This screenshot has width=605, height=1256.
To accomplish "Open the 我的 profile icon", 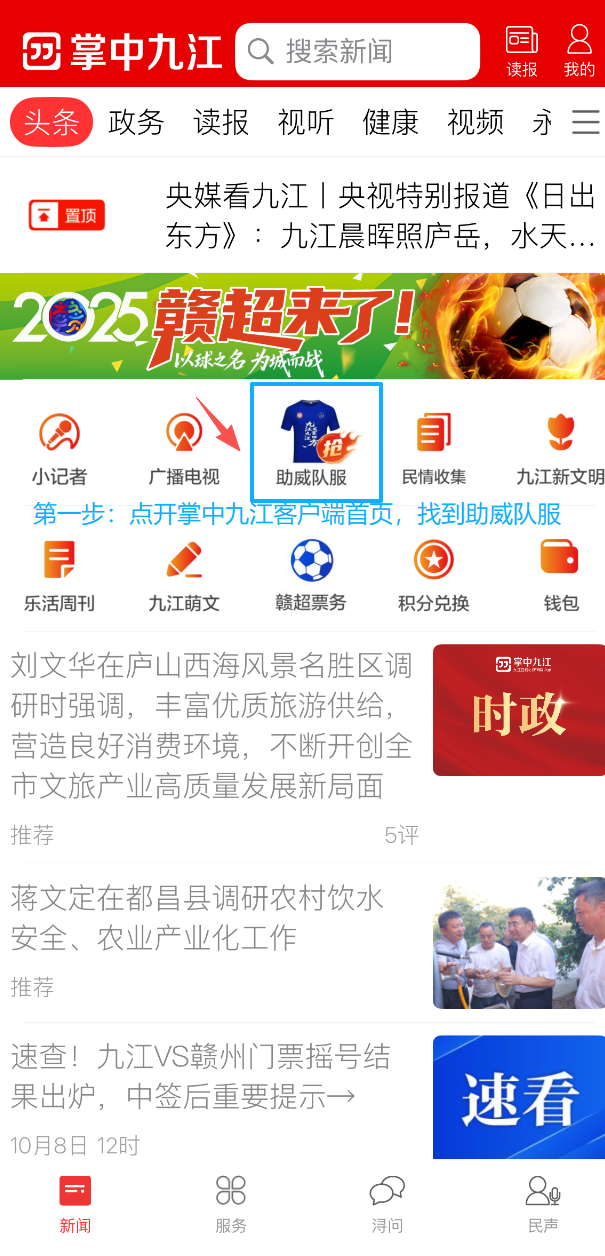I will click(x=579, y=51).
